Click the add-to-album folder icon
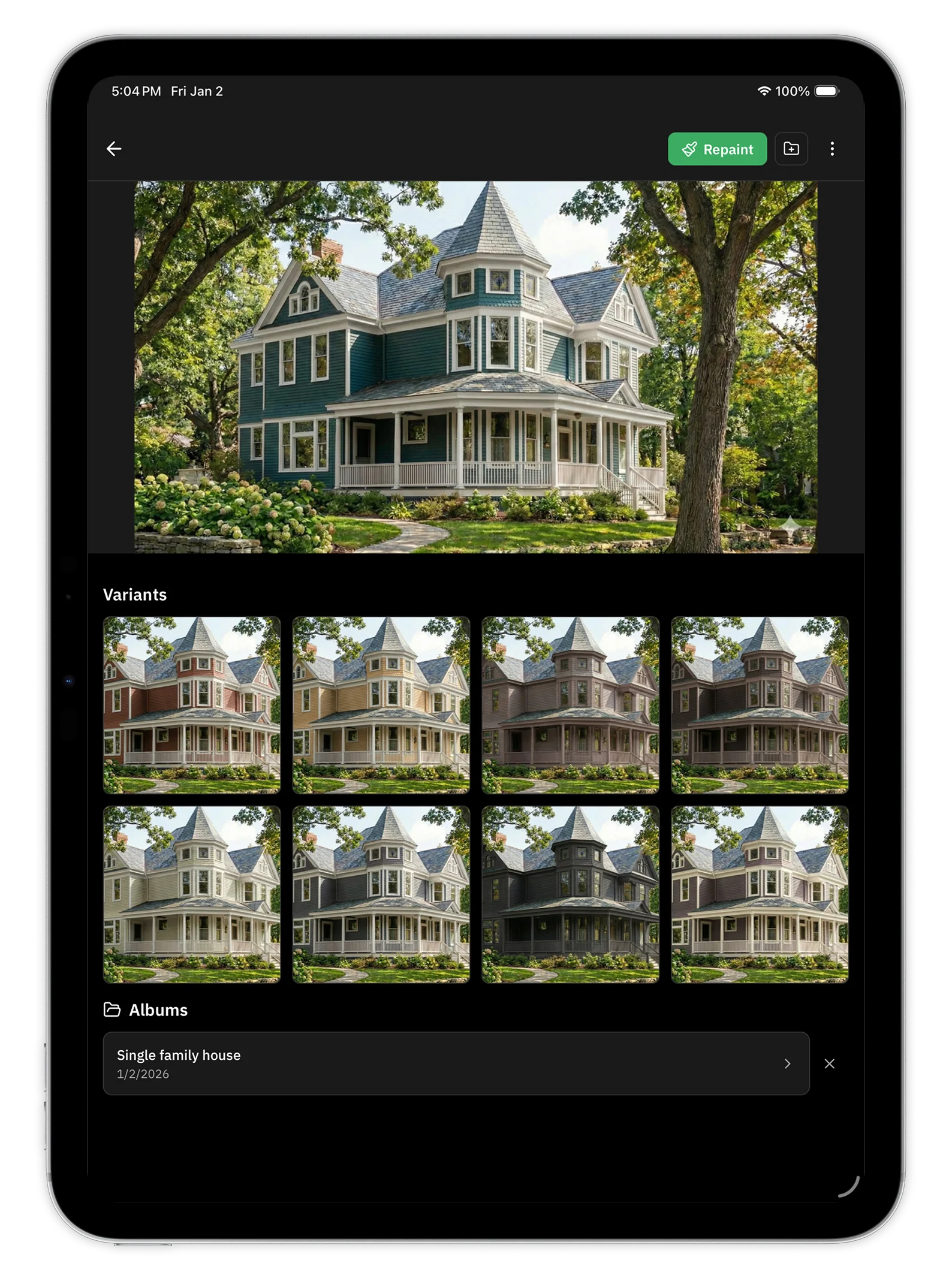This screenshot has height=1278, width=952. click(x=792, y=149)
